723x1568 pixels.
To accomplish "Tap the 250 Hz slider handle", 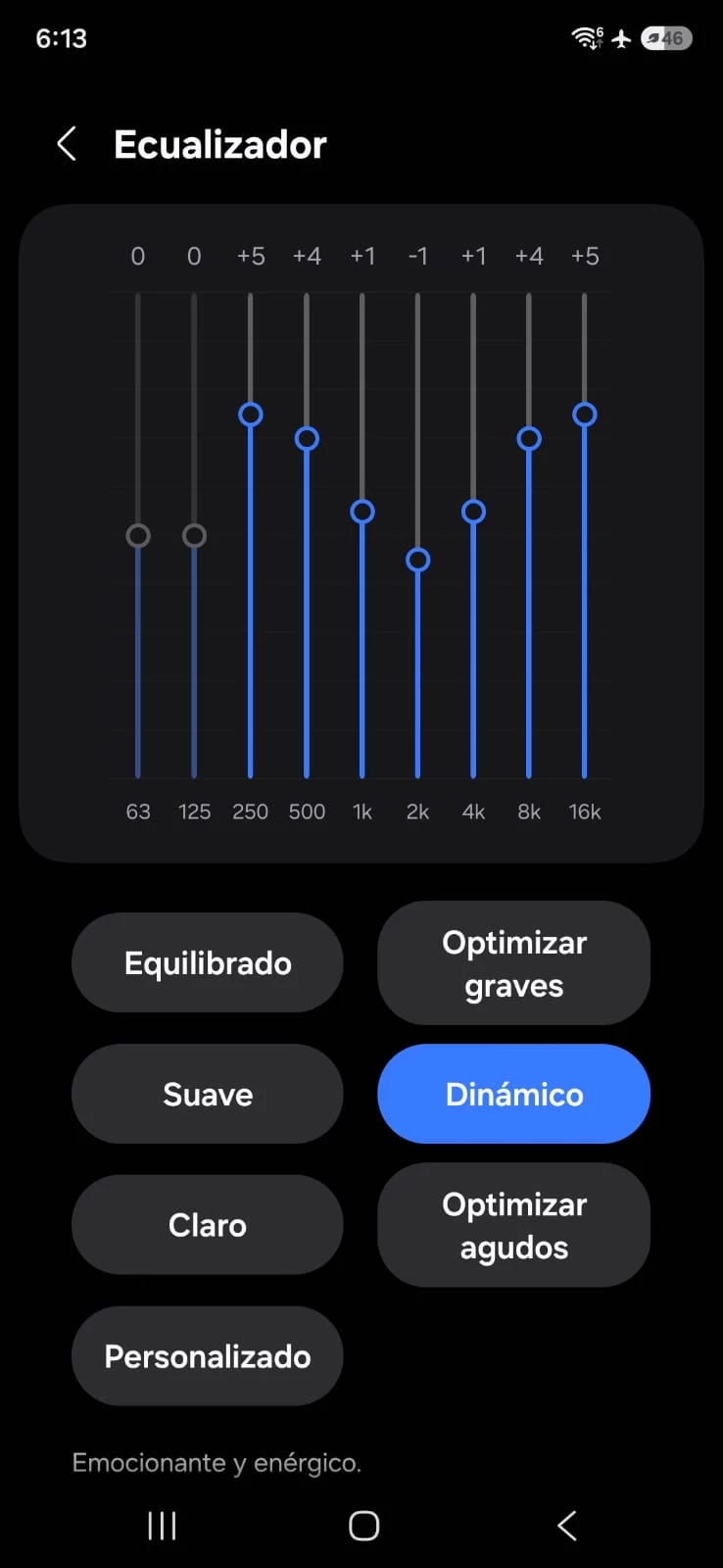I will pos(251,415).
